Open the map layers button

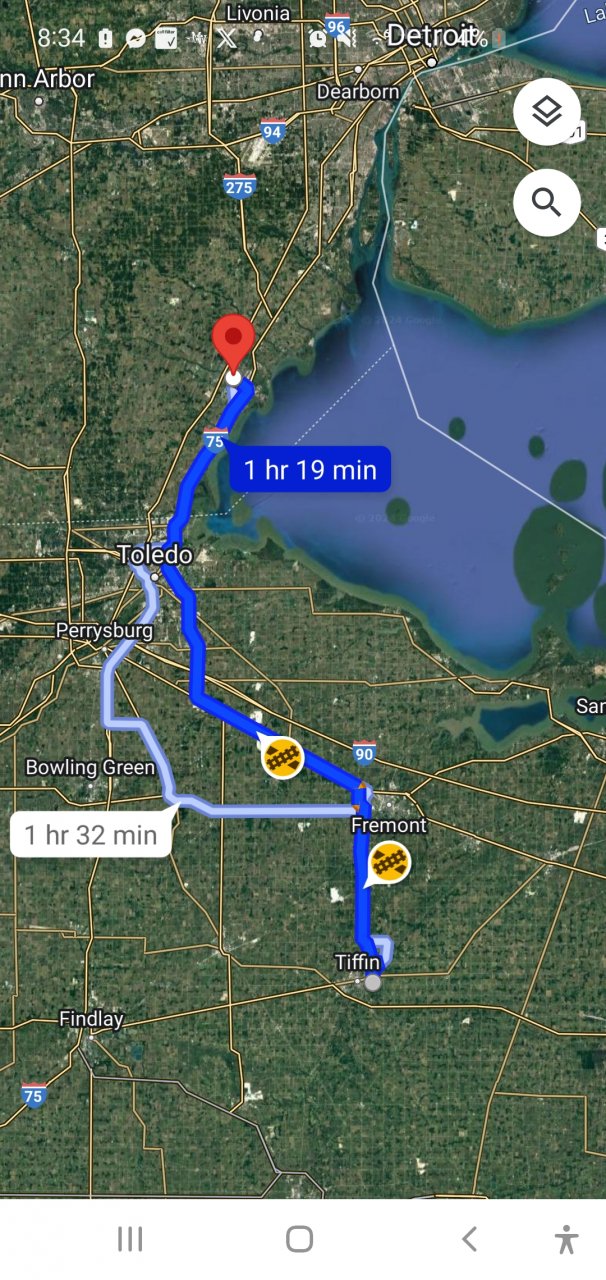pyautogui.click(x=546, y=112)
